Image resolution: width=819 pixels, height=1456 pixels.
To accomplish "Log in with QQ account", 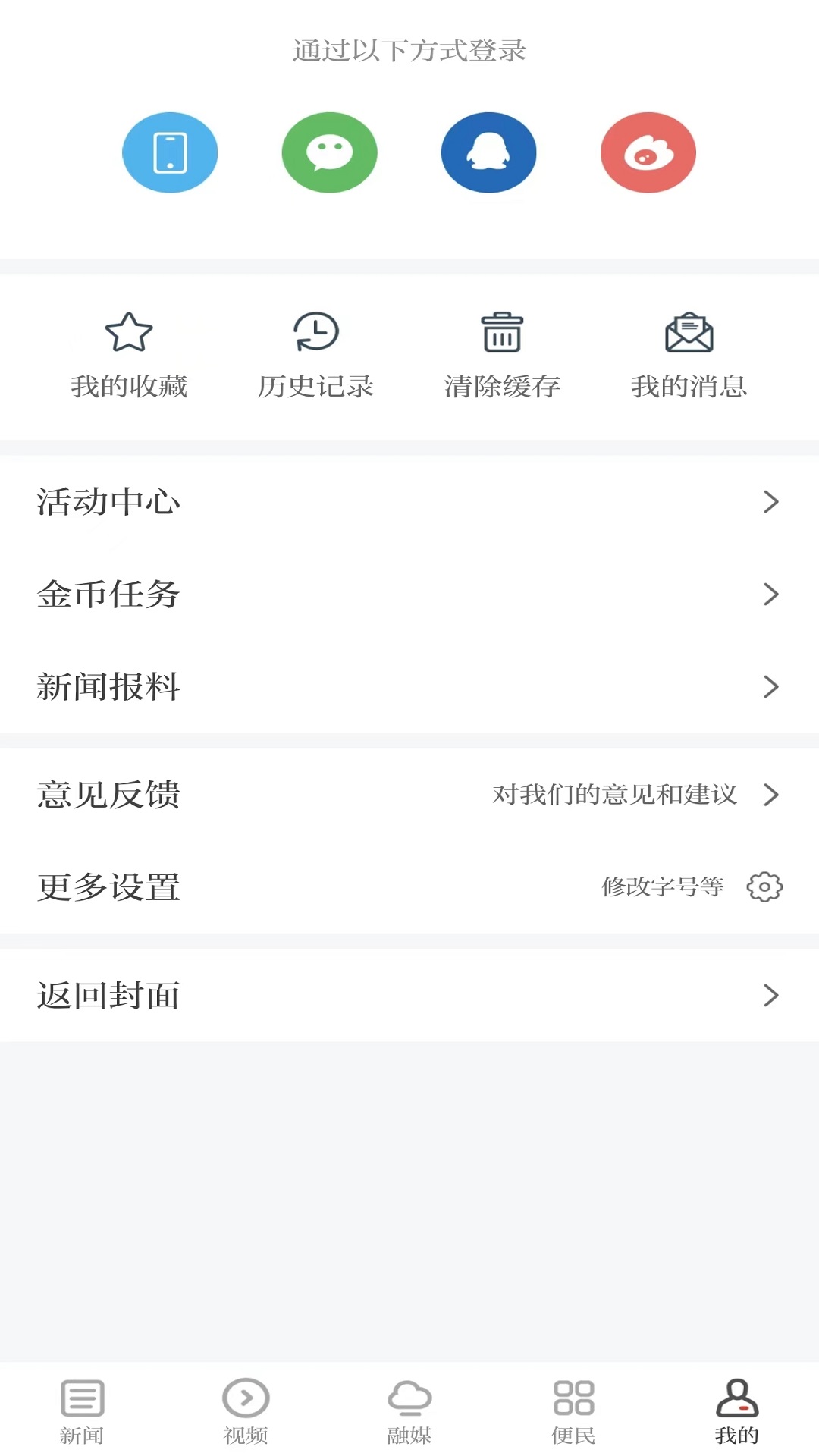I will coord(488,152).
